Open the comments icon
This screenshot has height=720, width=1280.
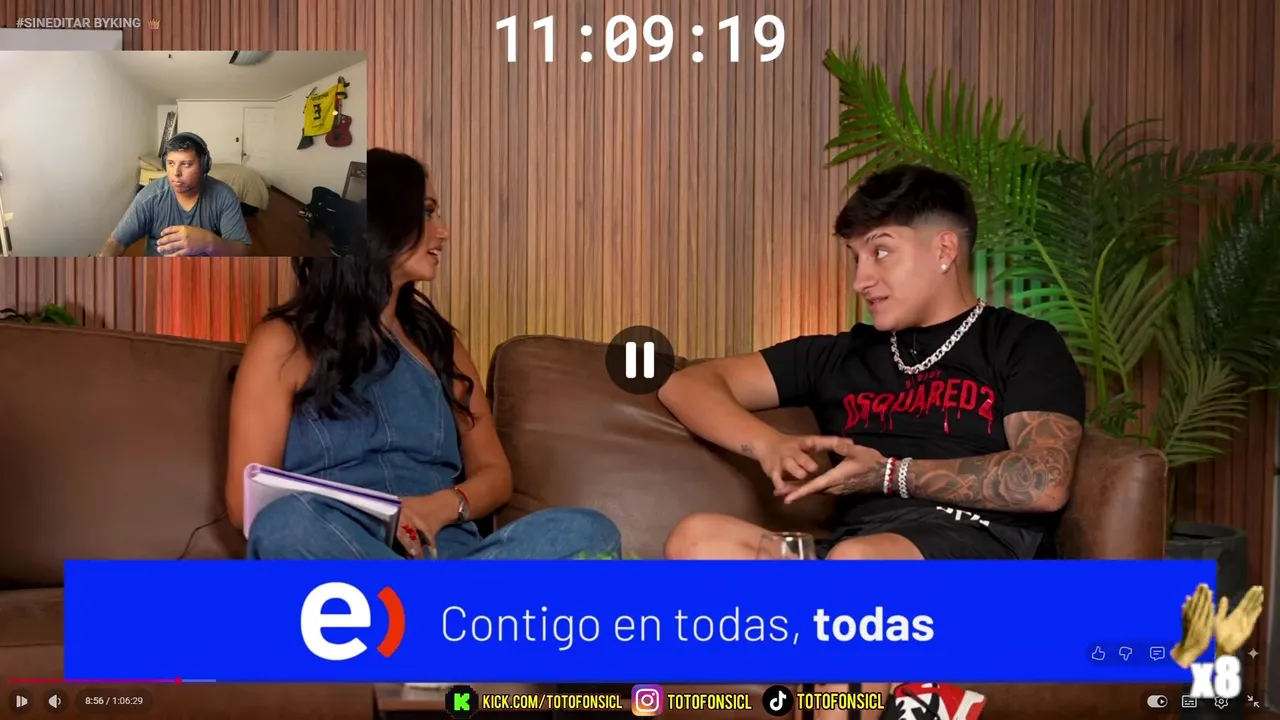pyautogui.click(x=1157, y=653)
